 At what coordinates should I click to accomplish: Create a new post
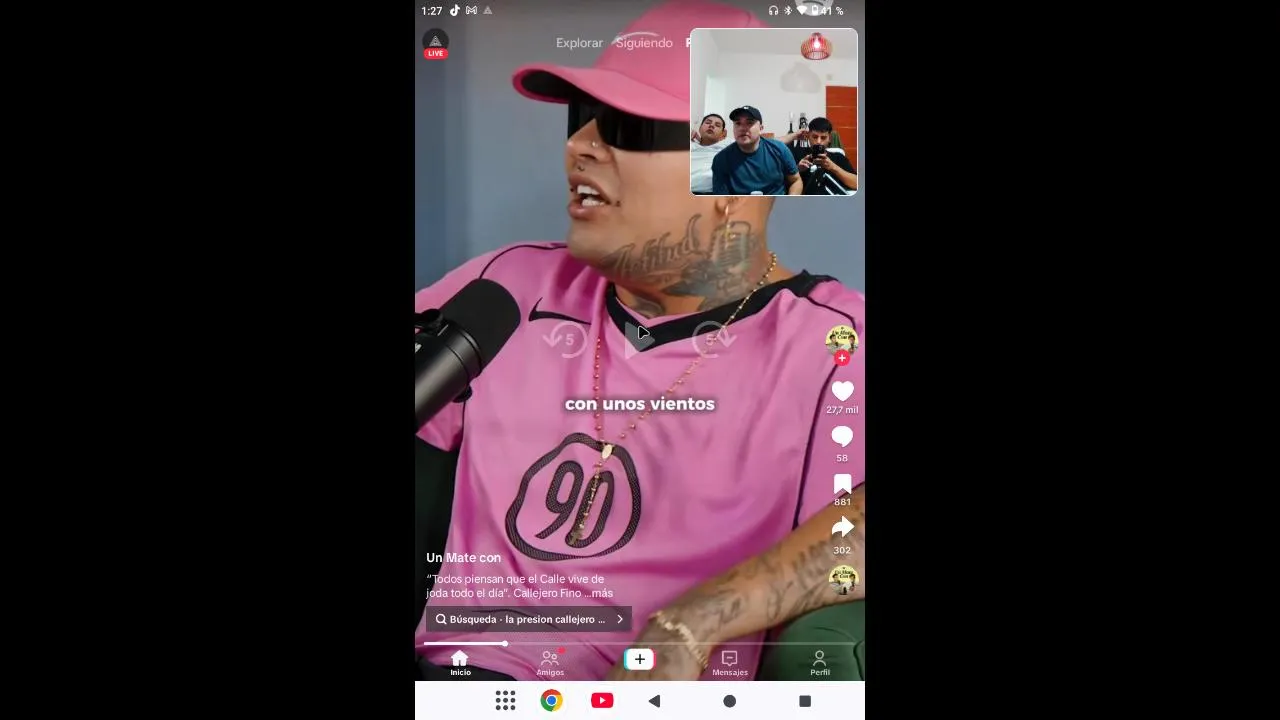639,659
